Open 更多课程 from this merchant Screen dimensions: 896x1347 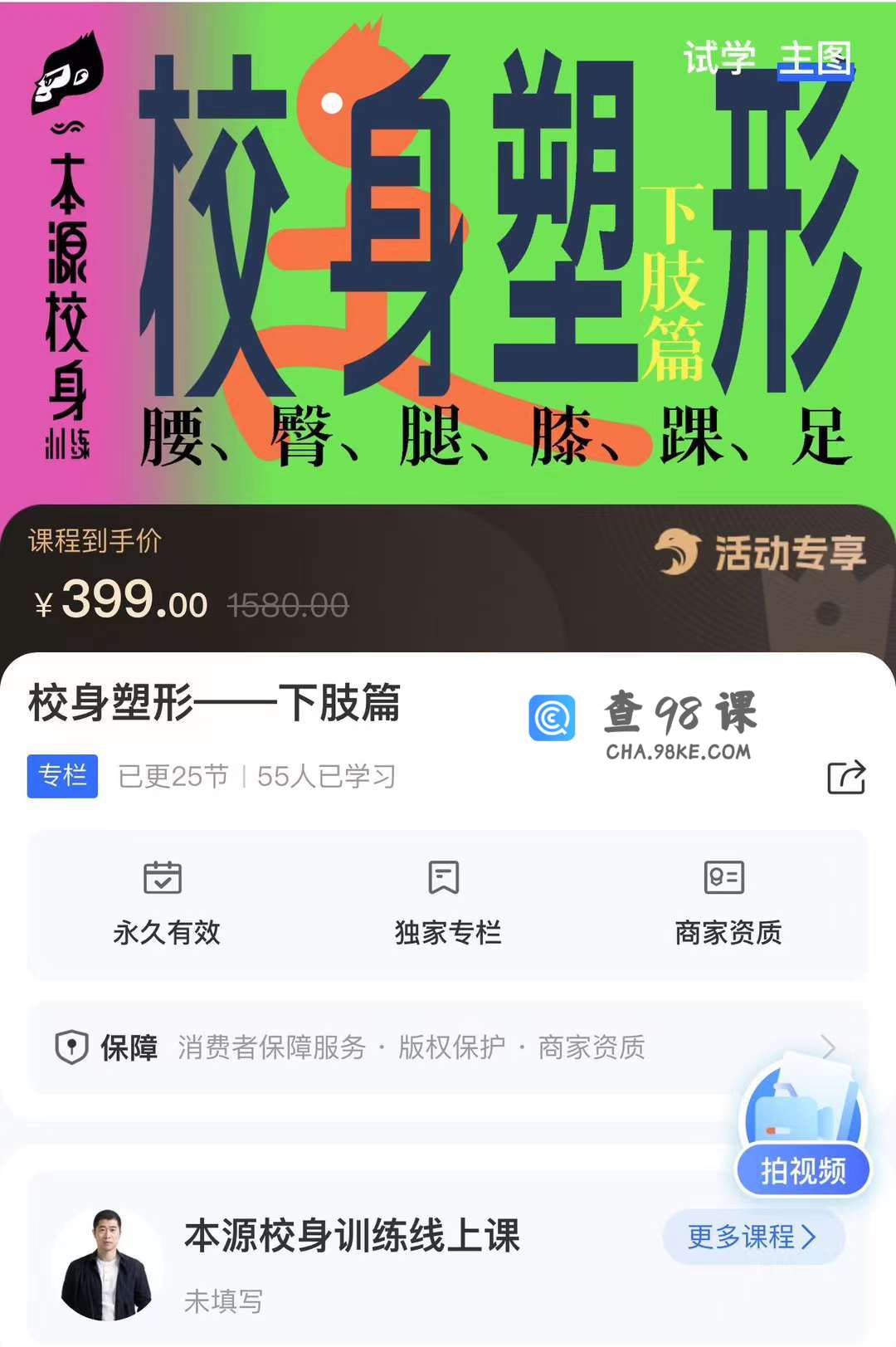coord(752,1237)
